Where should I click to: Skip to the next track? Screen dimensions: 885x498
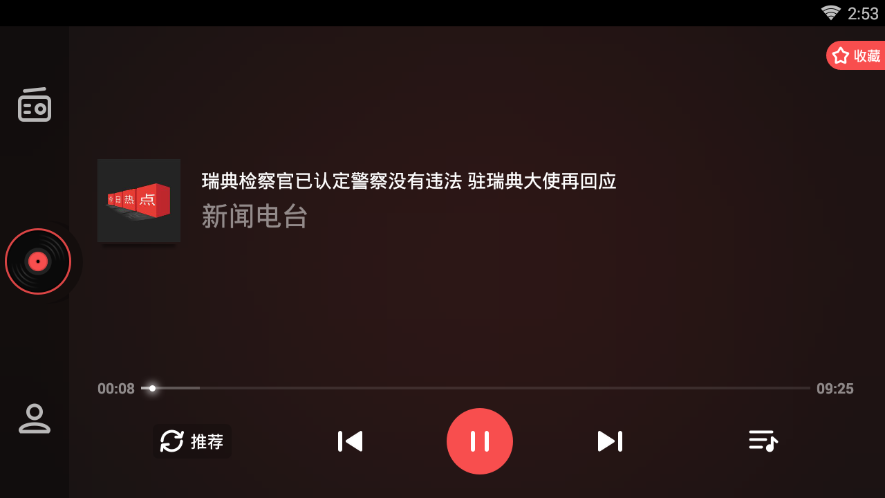[609, 441]
